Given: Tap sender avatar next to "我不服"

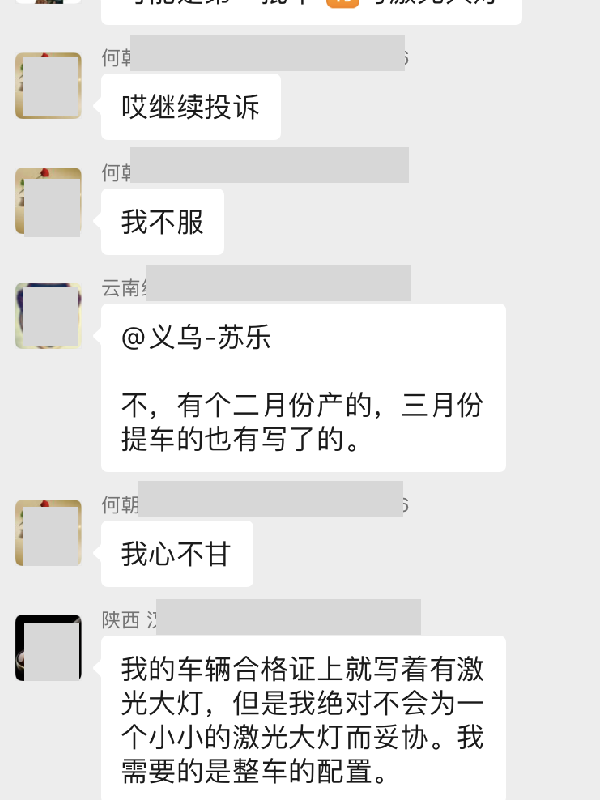Looking at the screenshot, I should tap(48, 201).
